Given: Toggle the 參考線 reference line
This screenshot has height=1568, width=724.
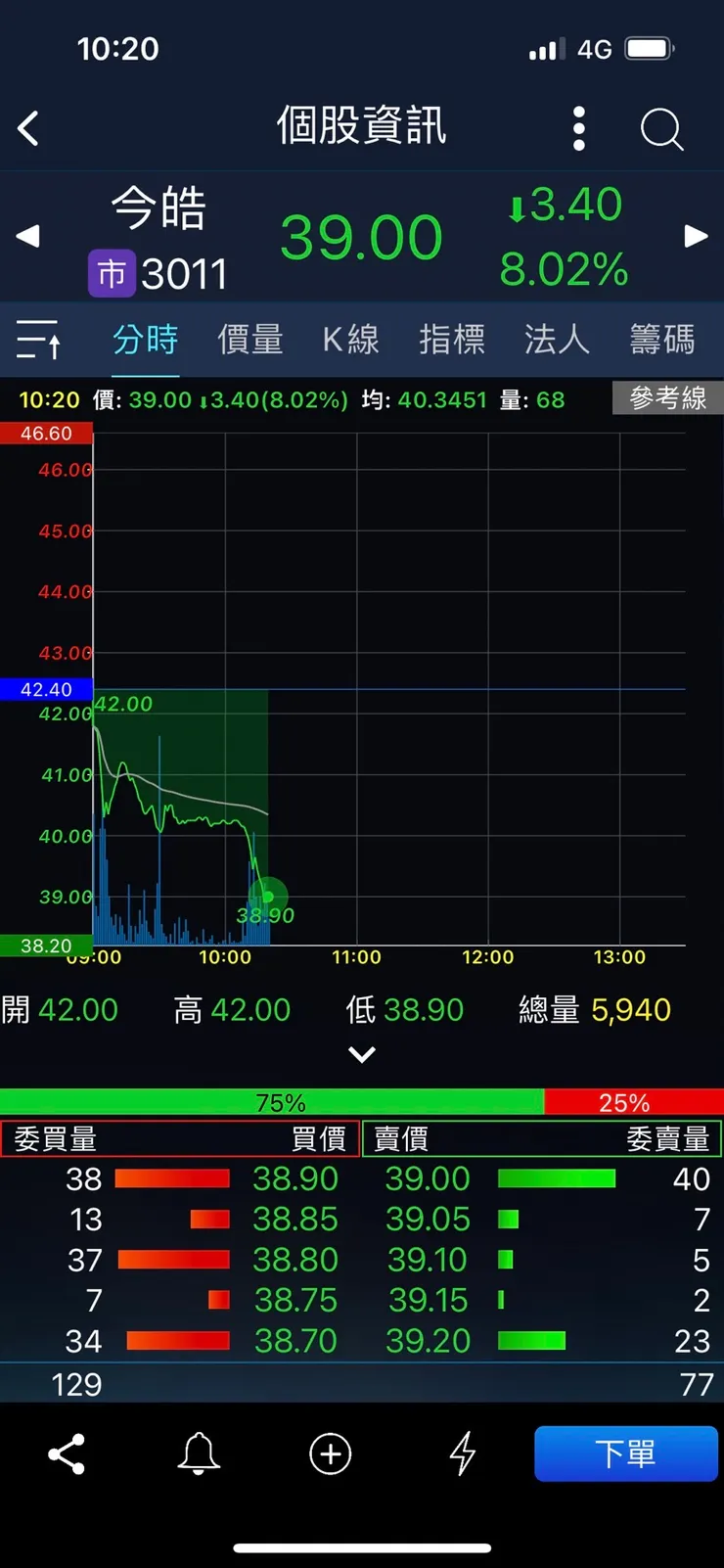Looking at the screenshot, I should (667, 398).
